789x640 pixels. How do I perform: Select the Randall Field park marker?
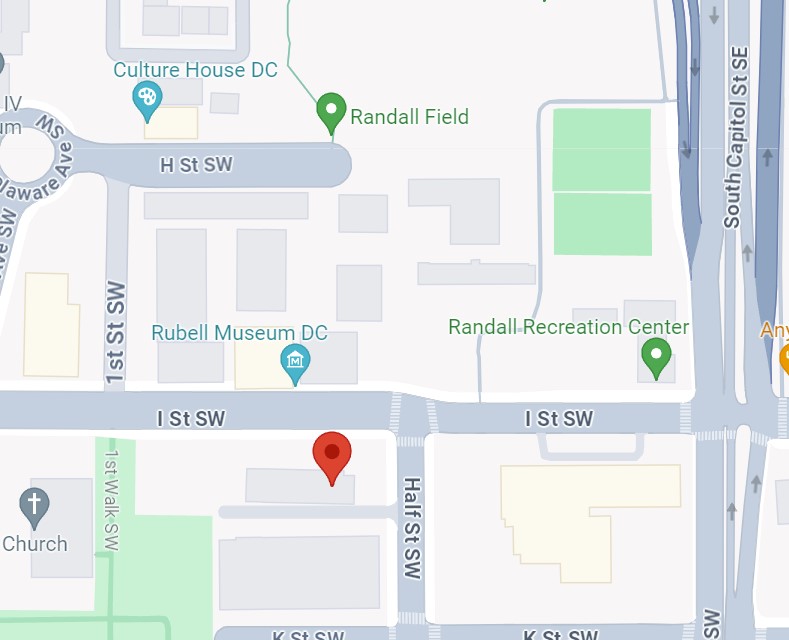(x=331, y=112)
